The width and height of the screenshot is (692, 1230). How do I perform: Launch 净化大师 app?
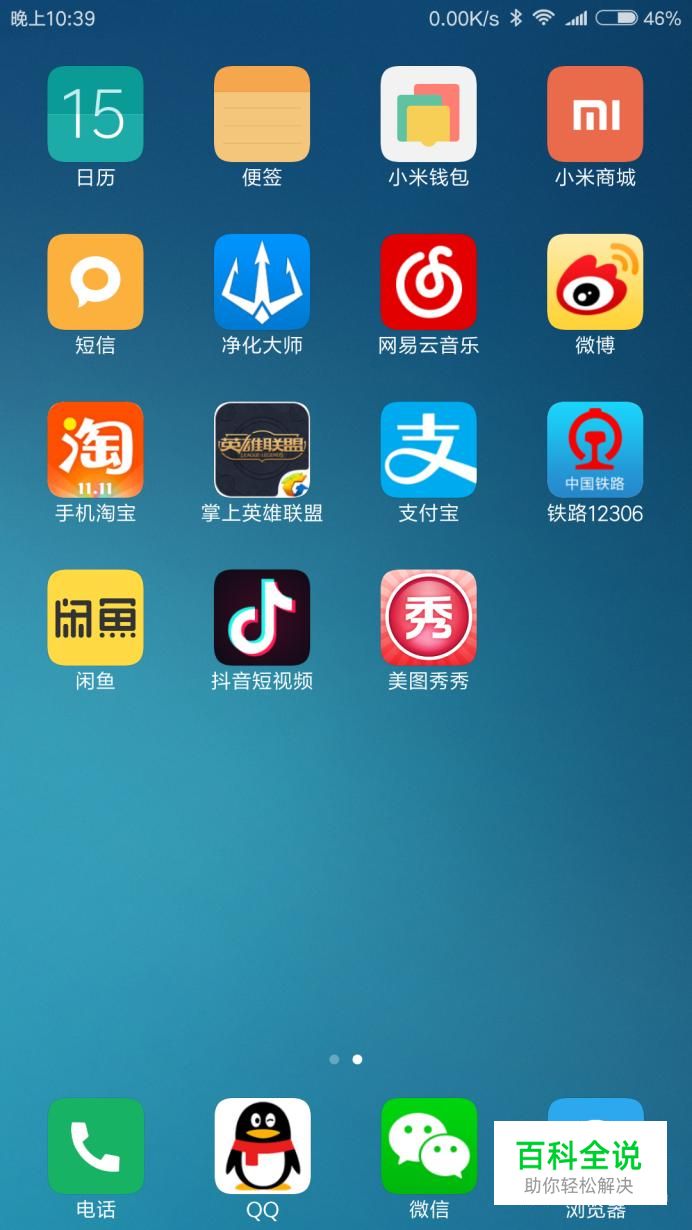click(262, 282)
